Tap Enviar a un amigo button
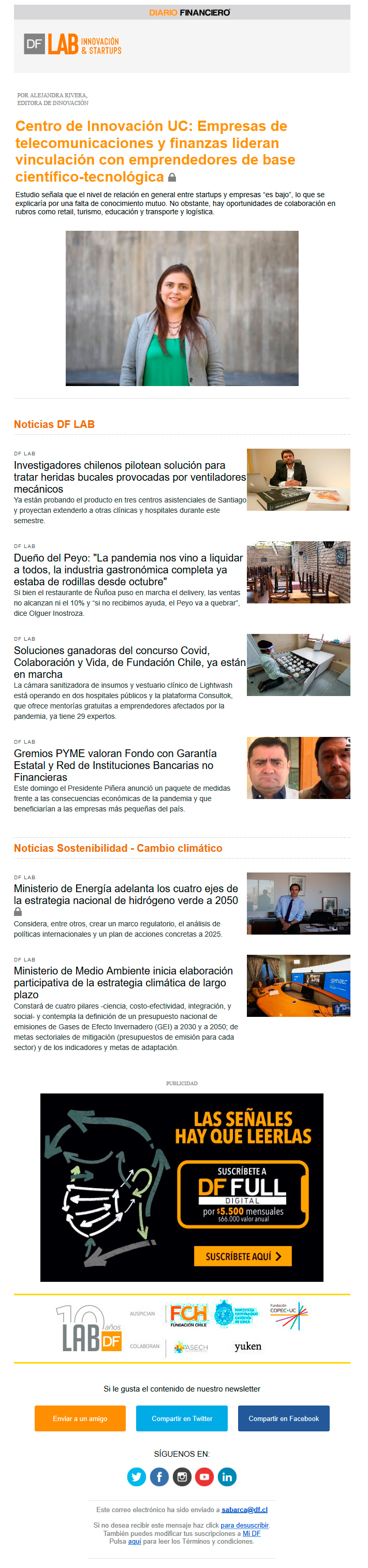 [x=80, y=1417]
